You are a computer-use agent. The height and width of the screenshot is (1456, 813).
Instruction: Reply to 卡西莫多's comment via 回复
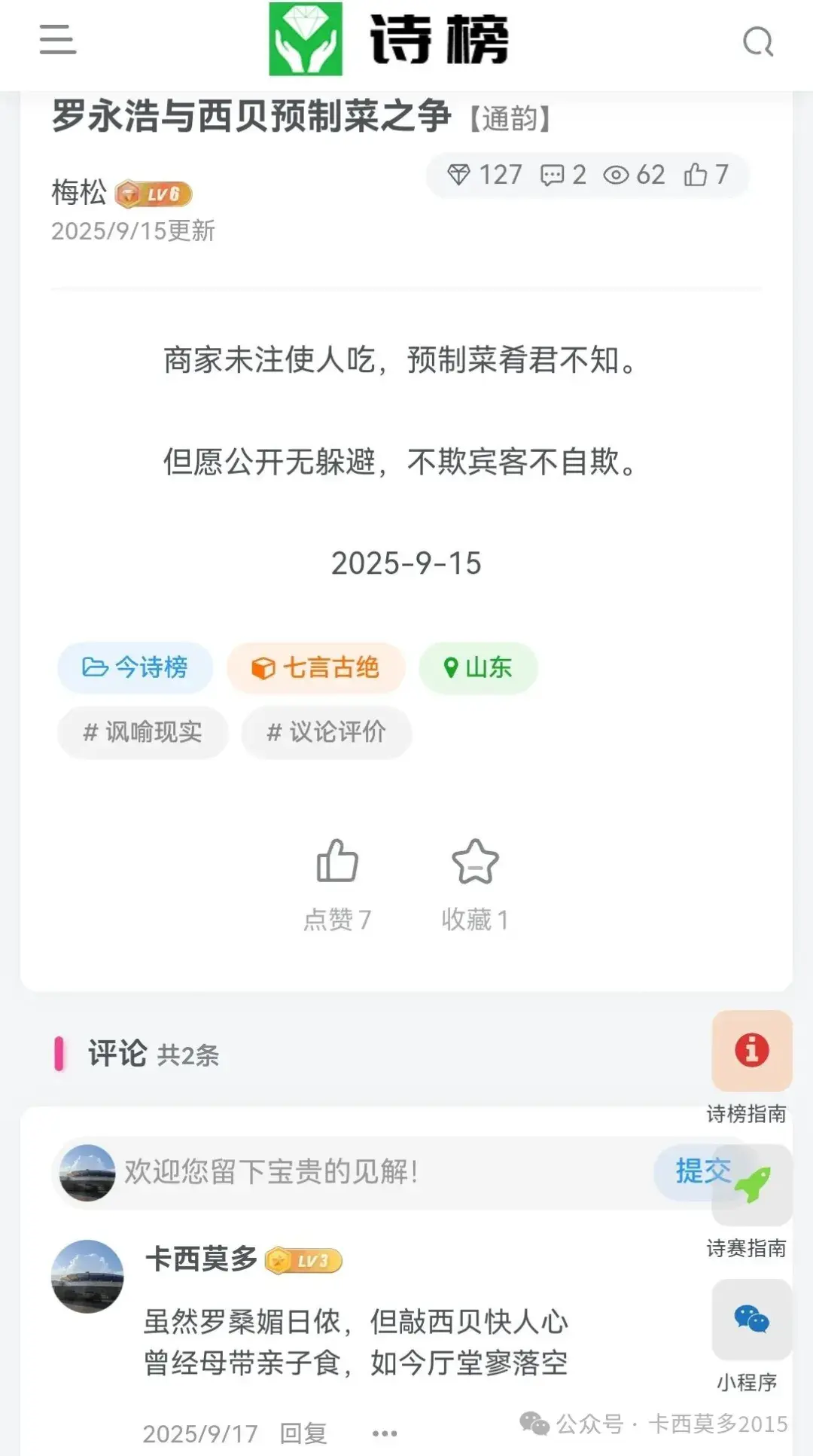pos(303,1433)
